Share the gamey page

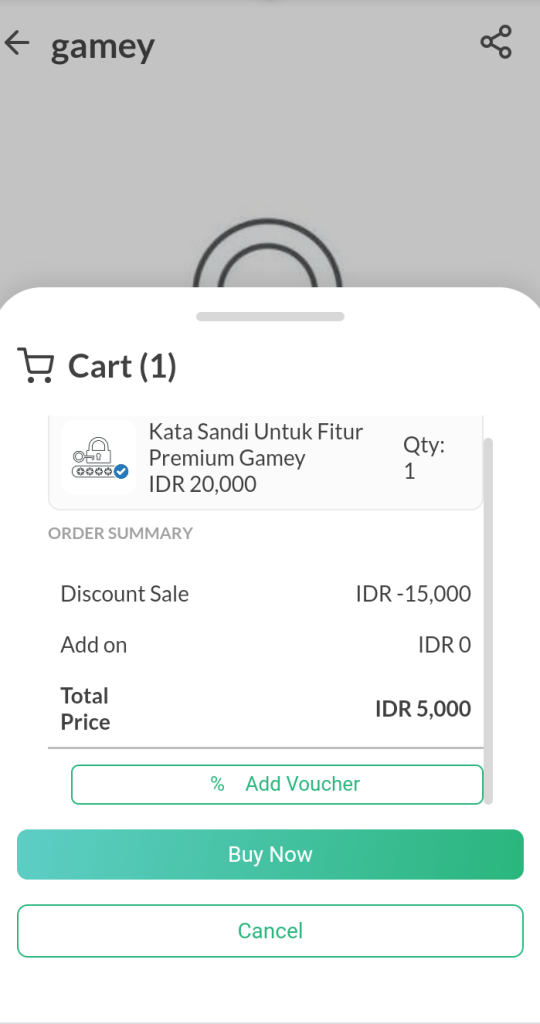pyautogui.click(x=496, y=42)
